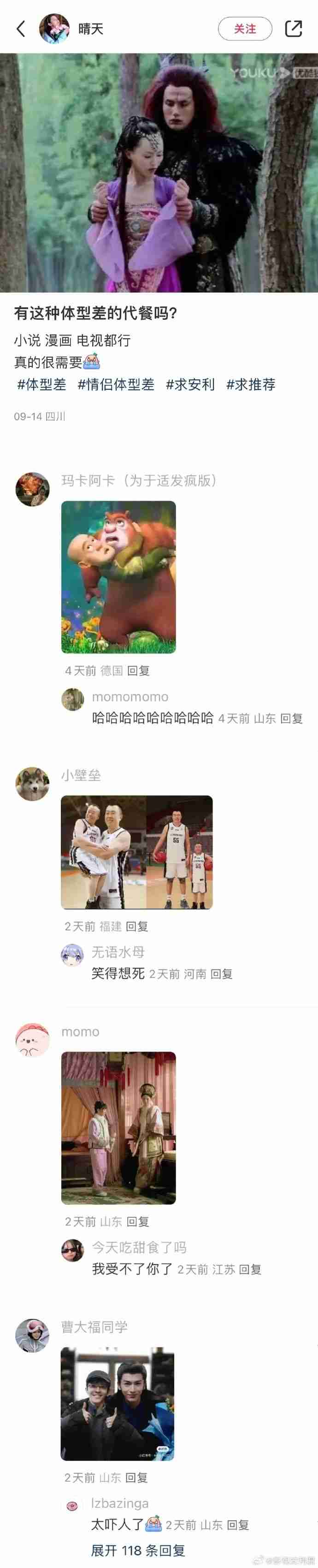
Task: Open the #求推荐 hashtag
Action: [x=251, y=385]
